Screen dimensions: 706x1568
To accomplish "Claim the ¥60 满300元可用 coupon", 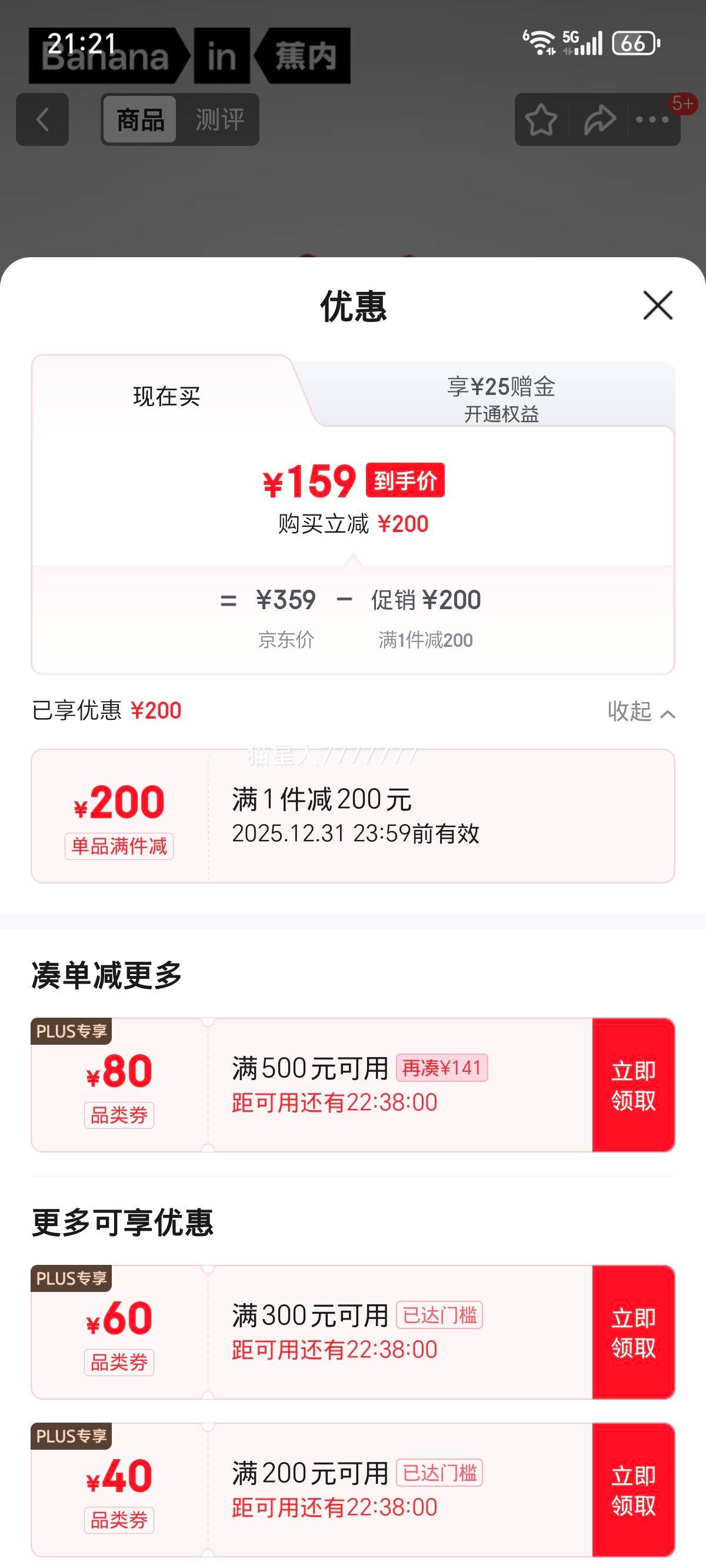I will (634, 1333).
